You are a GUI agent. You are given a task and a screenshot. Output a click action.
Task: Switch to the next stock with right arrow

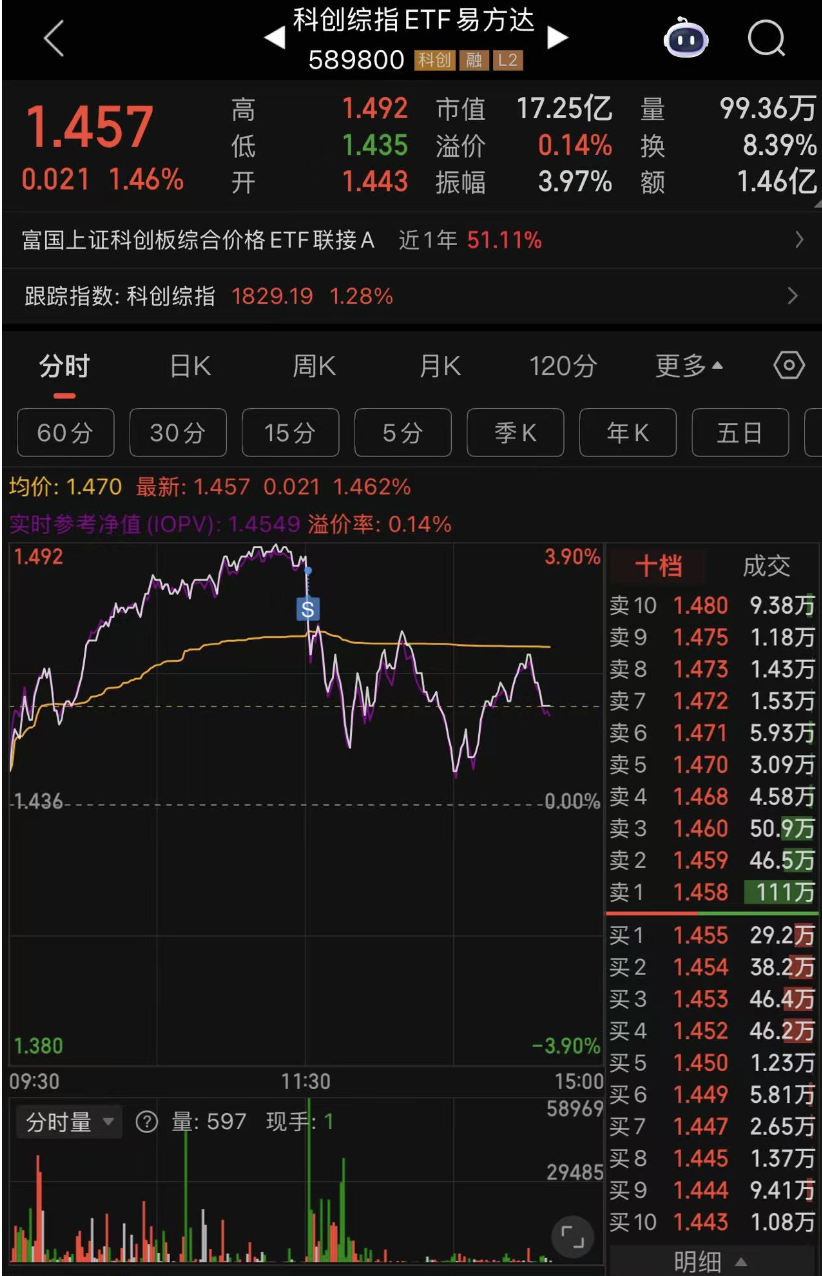pos(558,38)
